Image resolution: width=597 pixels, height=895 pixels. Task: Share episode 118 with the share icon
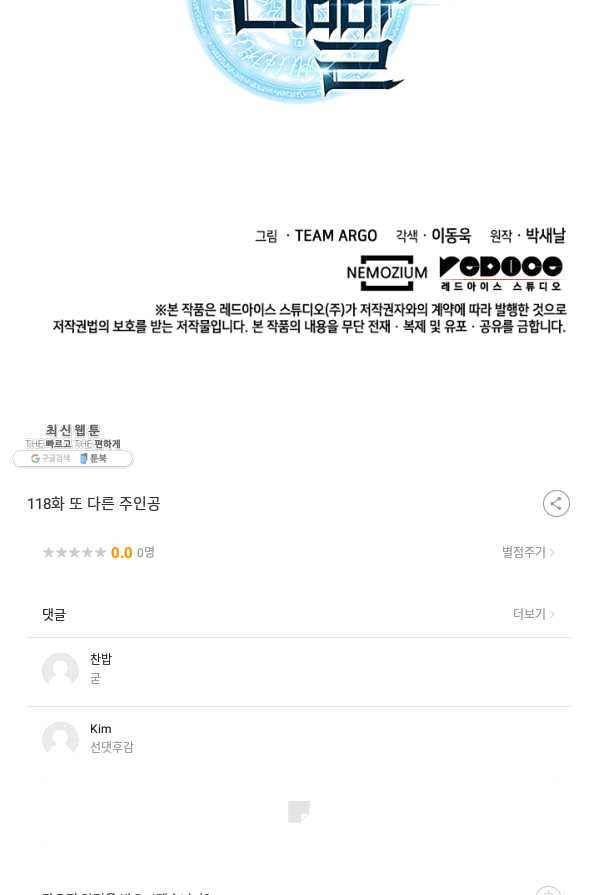click(556, 503)
